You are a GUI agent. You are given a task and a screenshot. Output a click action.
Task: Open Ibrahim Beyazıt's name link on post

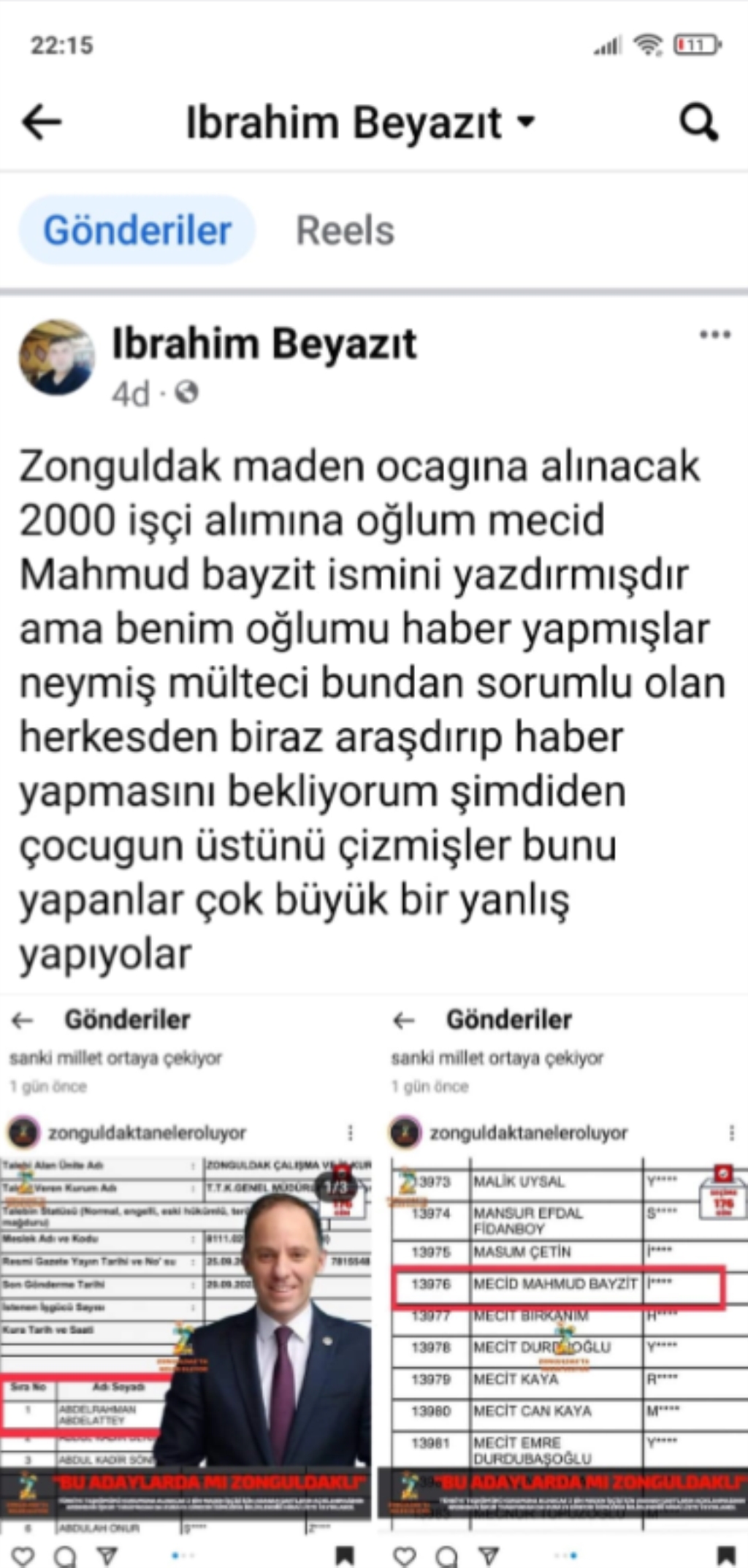click(264, 344)
